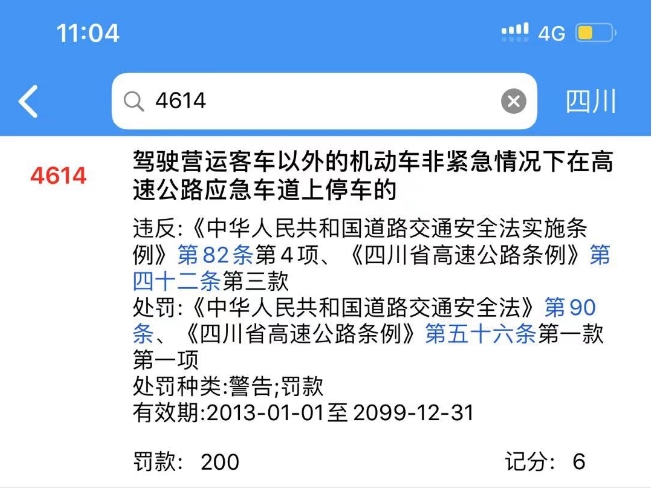The width and height of the screenshot is (654, 500).
Task: Open the 第五十六条 link
Action: pyautogui.click(x=479, y=334)
